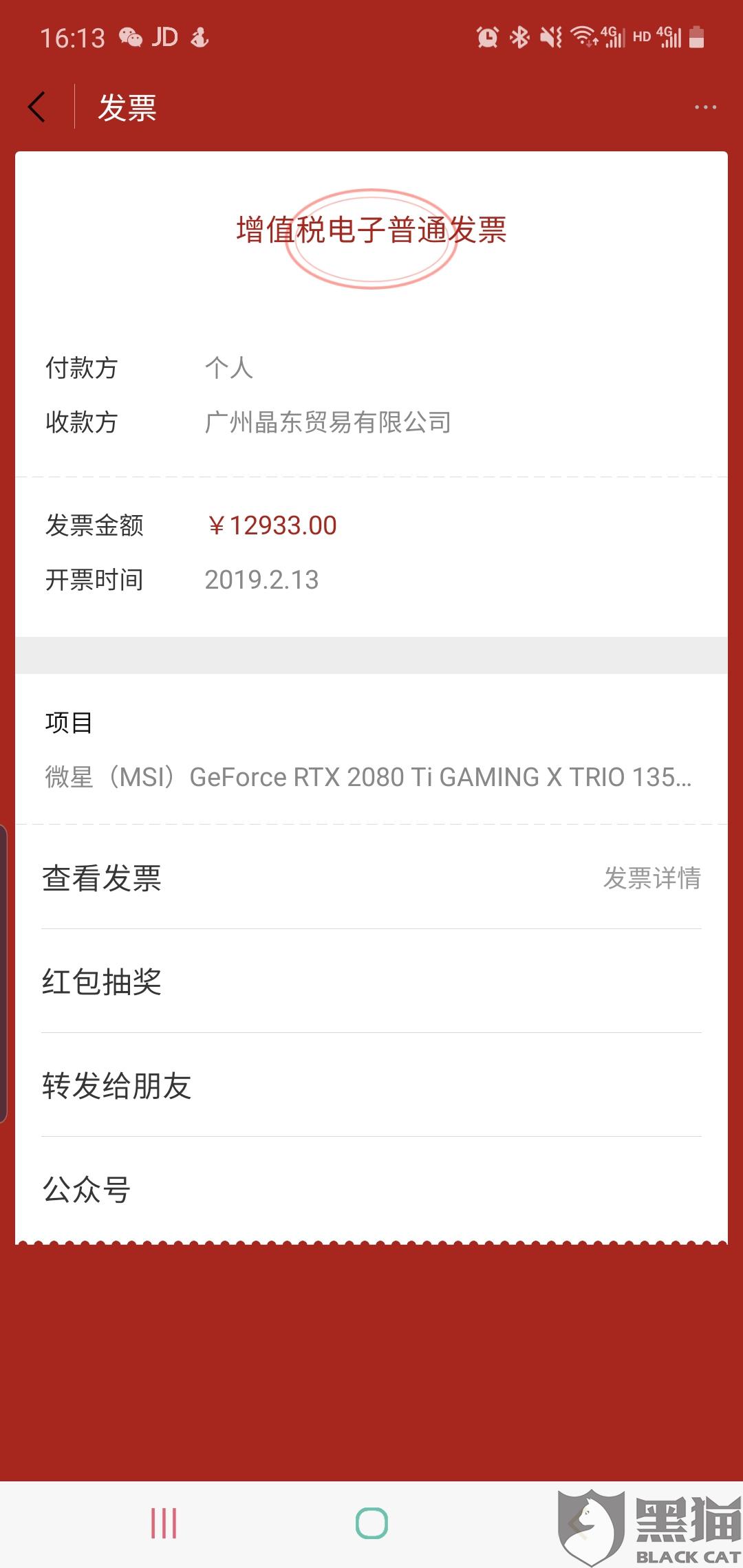Viewport: 743px width, 1568px height.
Task: Tap the system home button
Action: [x=371, y=1523]
